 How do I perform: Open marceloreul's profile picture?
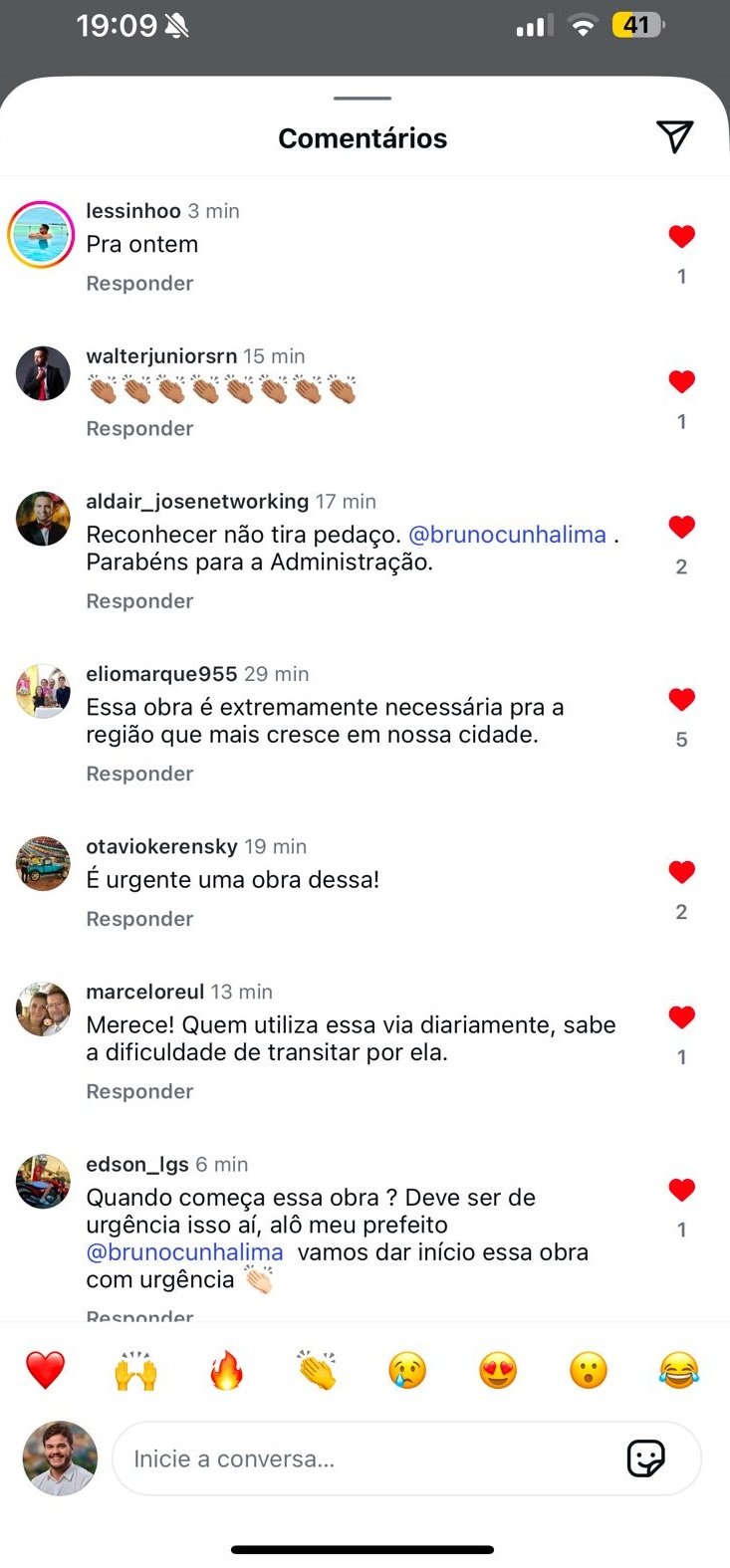(43, 1008)
